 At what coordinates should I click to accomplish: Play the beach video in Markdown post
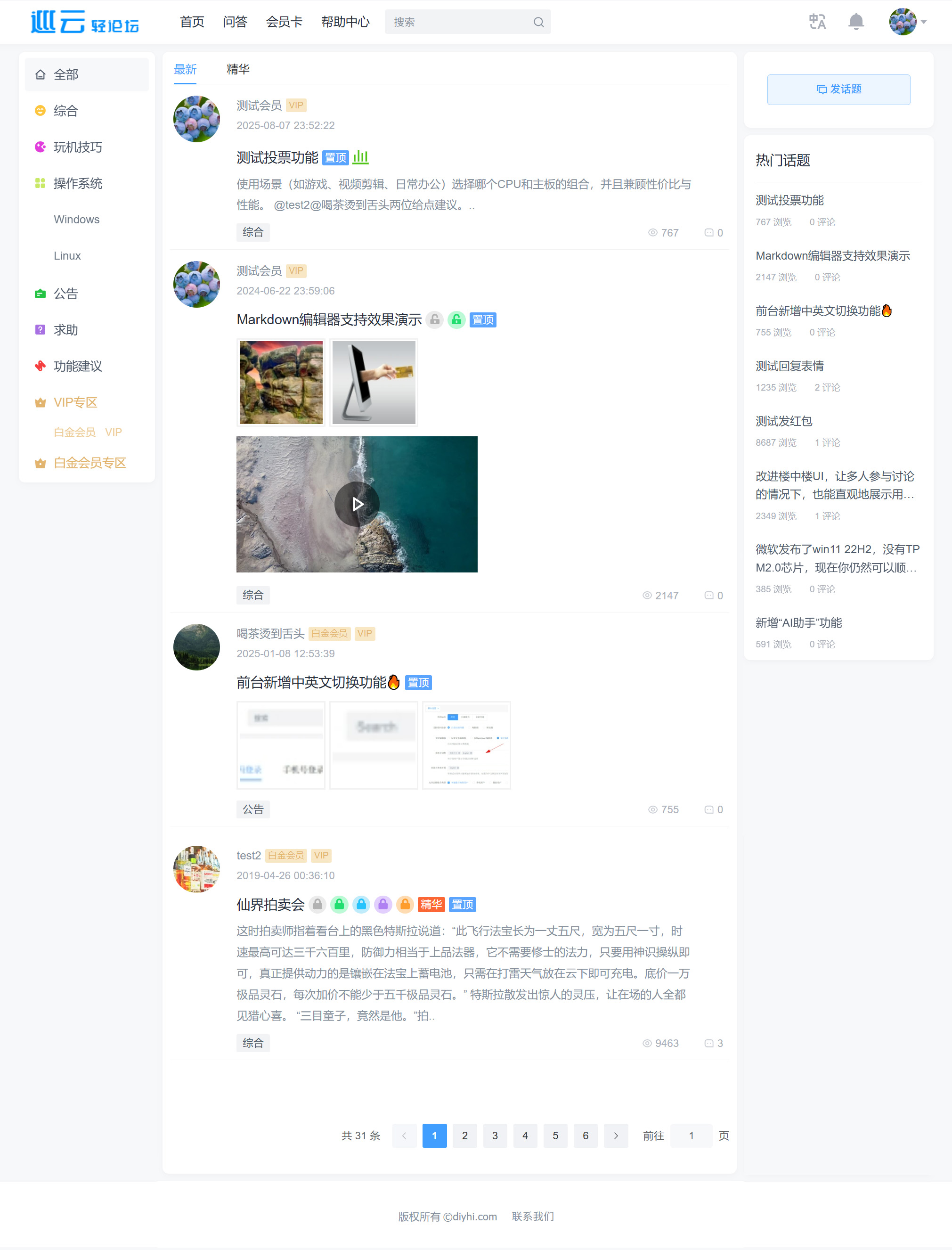coord(357,504)
